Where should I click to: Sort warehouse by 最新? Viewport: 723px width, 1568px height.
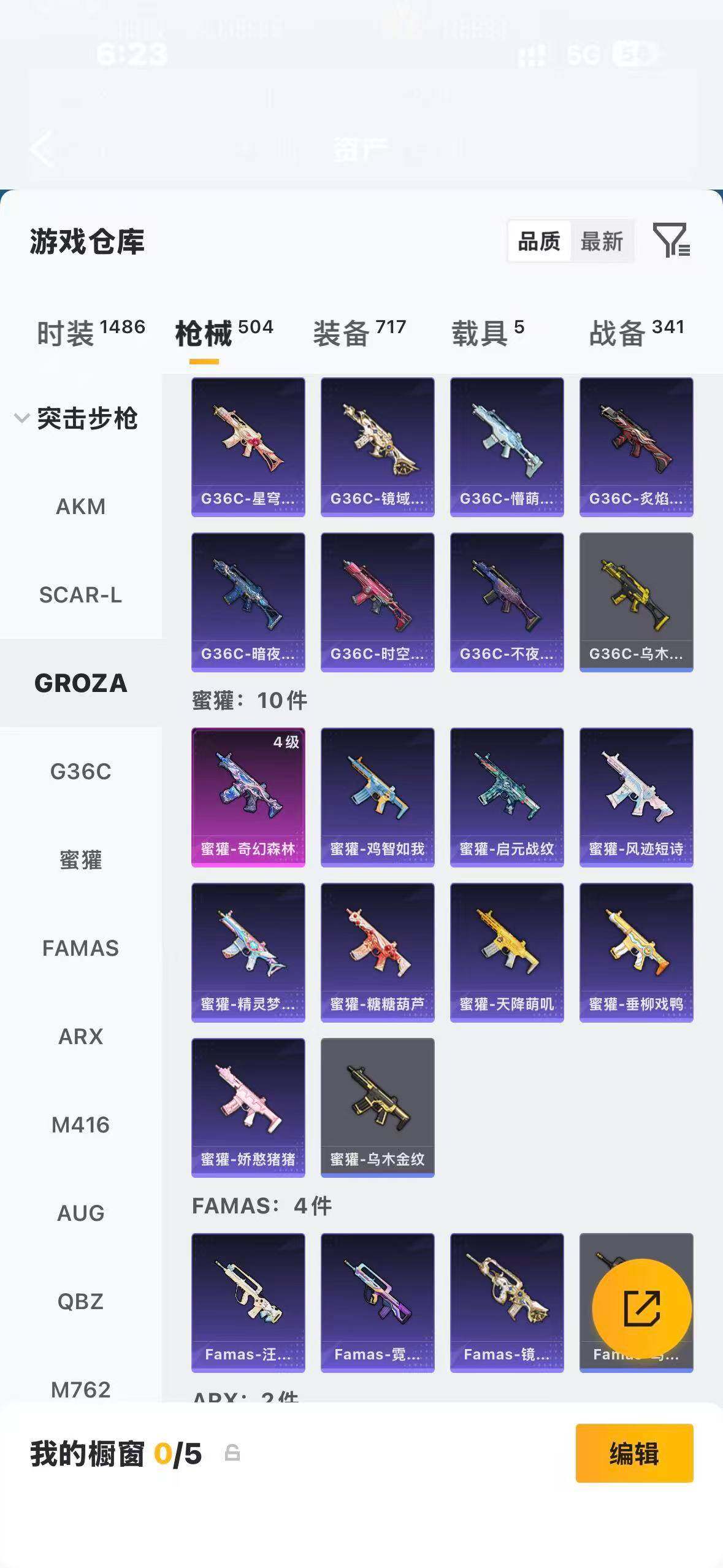[x=602, y=241]
